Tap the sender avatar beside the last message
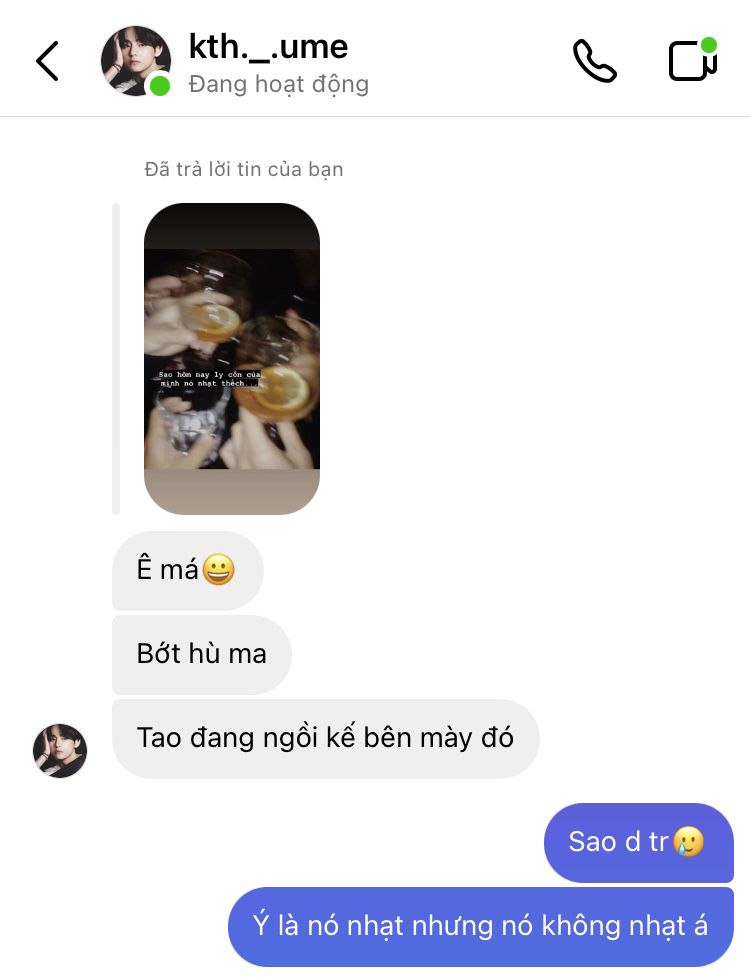This screenshot has height=977, width=750. pos(60,751)
